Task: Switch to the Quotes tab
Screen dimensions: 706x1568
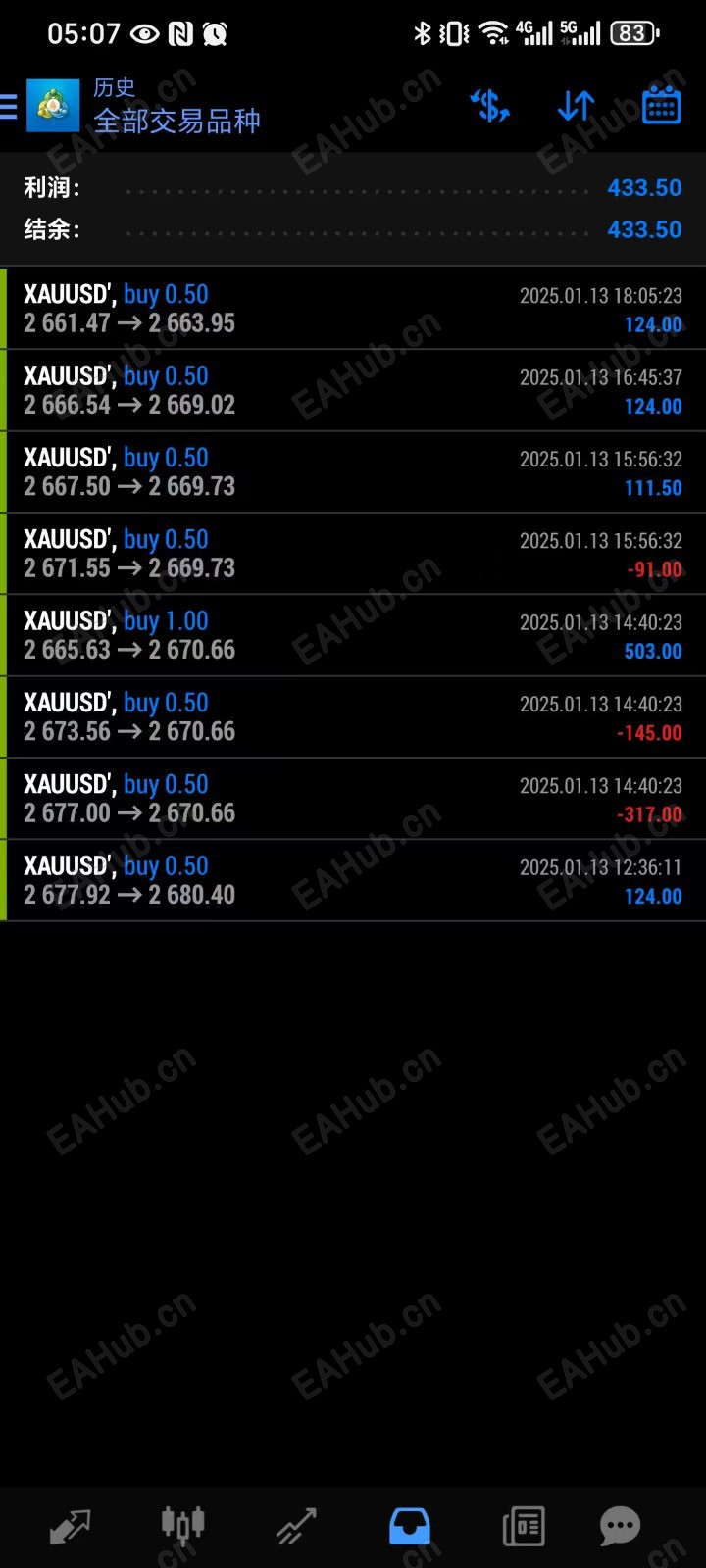Action: [x=70, y=1526]
